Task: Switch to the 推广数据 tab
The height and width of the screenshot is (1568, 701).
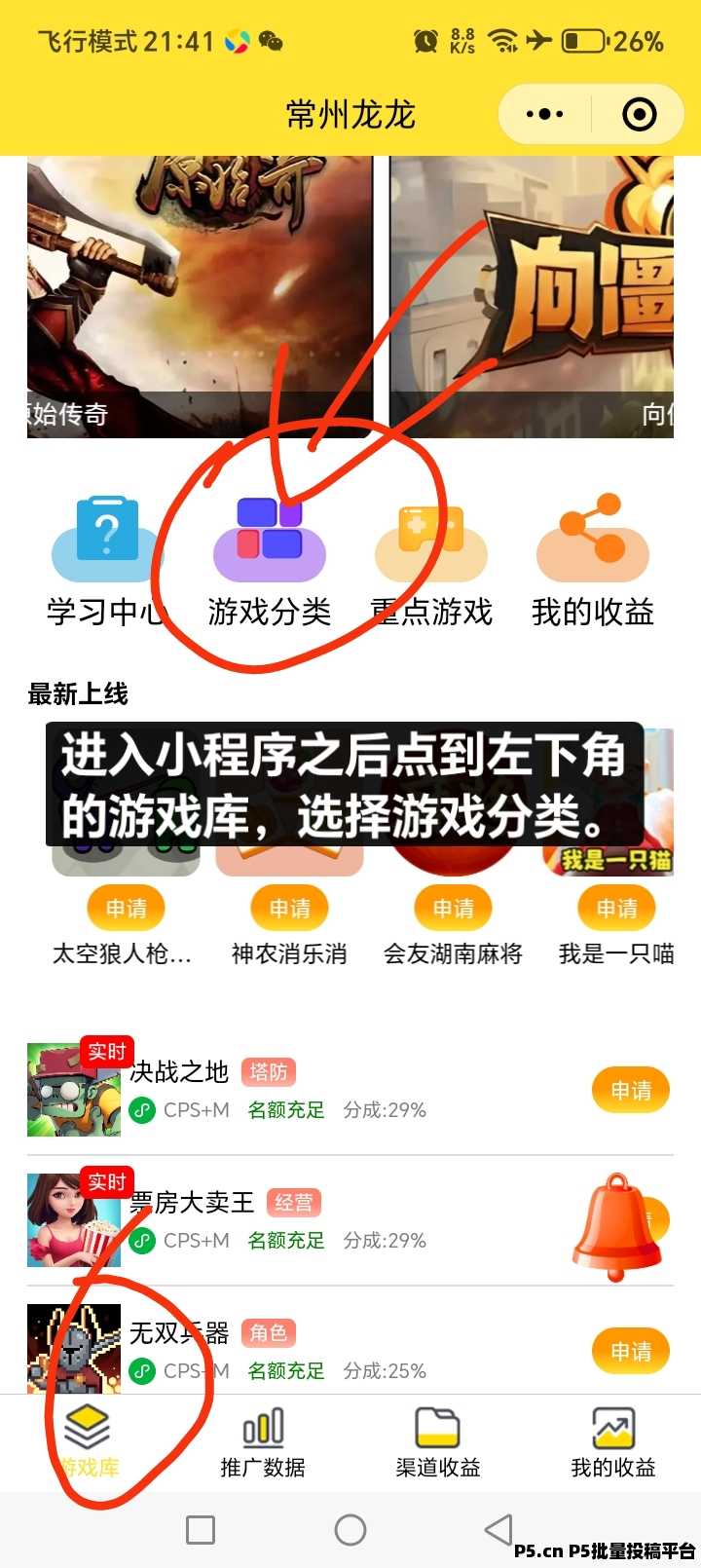Action: (263, 1441)
